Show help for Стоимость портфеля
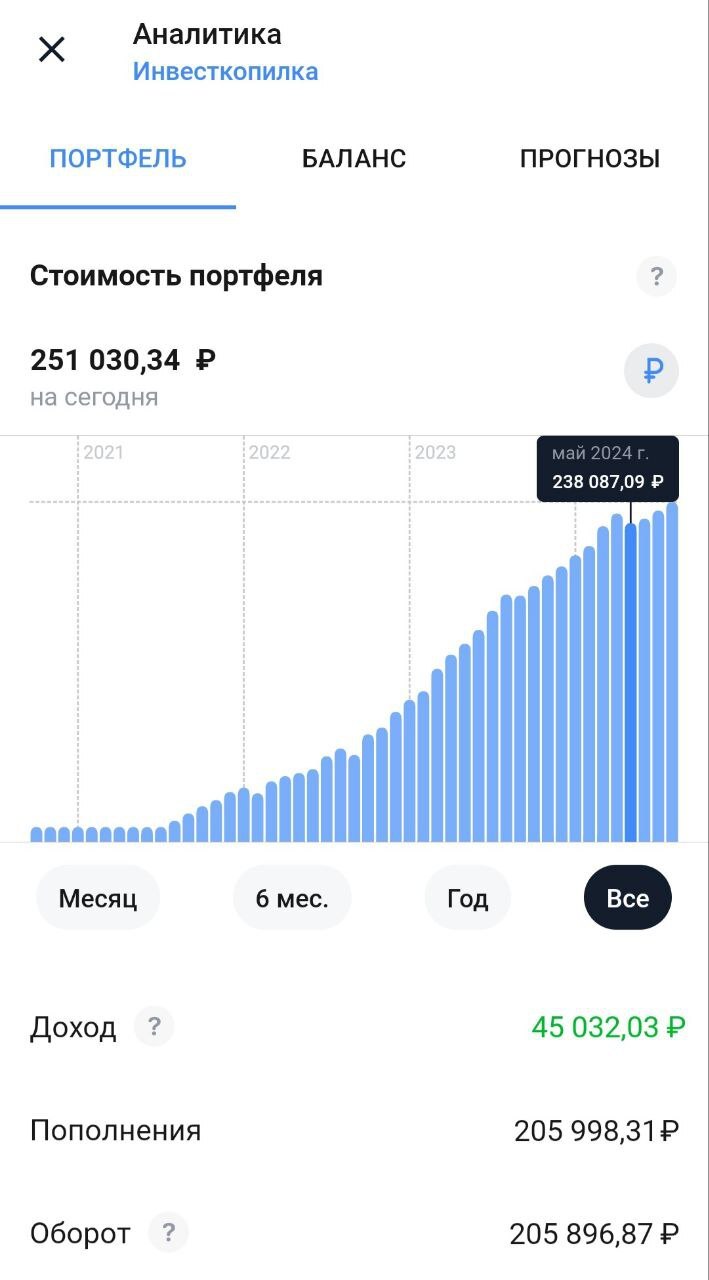The image size is (709, 1280). pyautogui.click(x=656, y=276)
